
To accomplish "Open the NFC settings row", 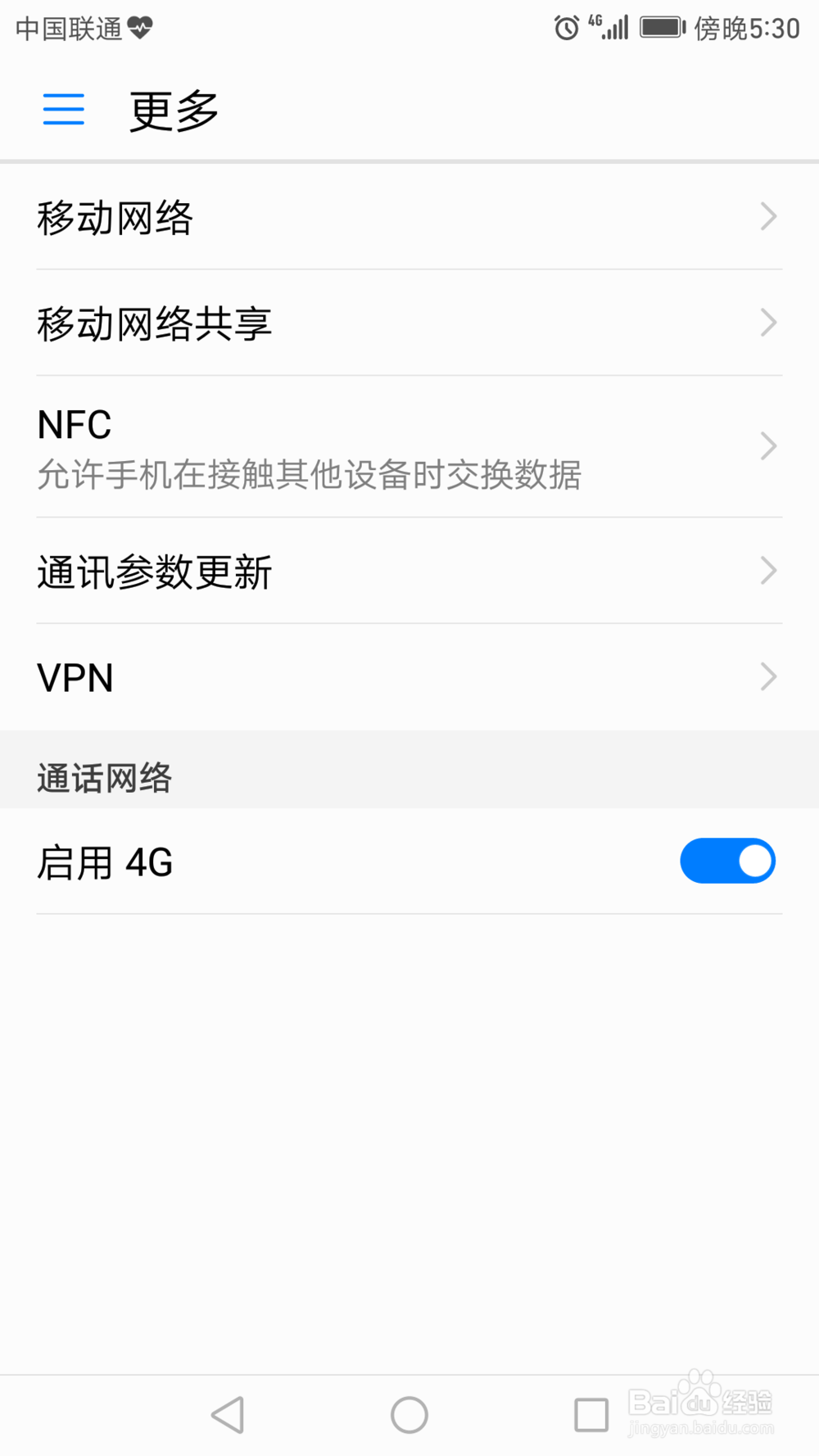I will [408, 447].
